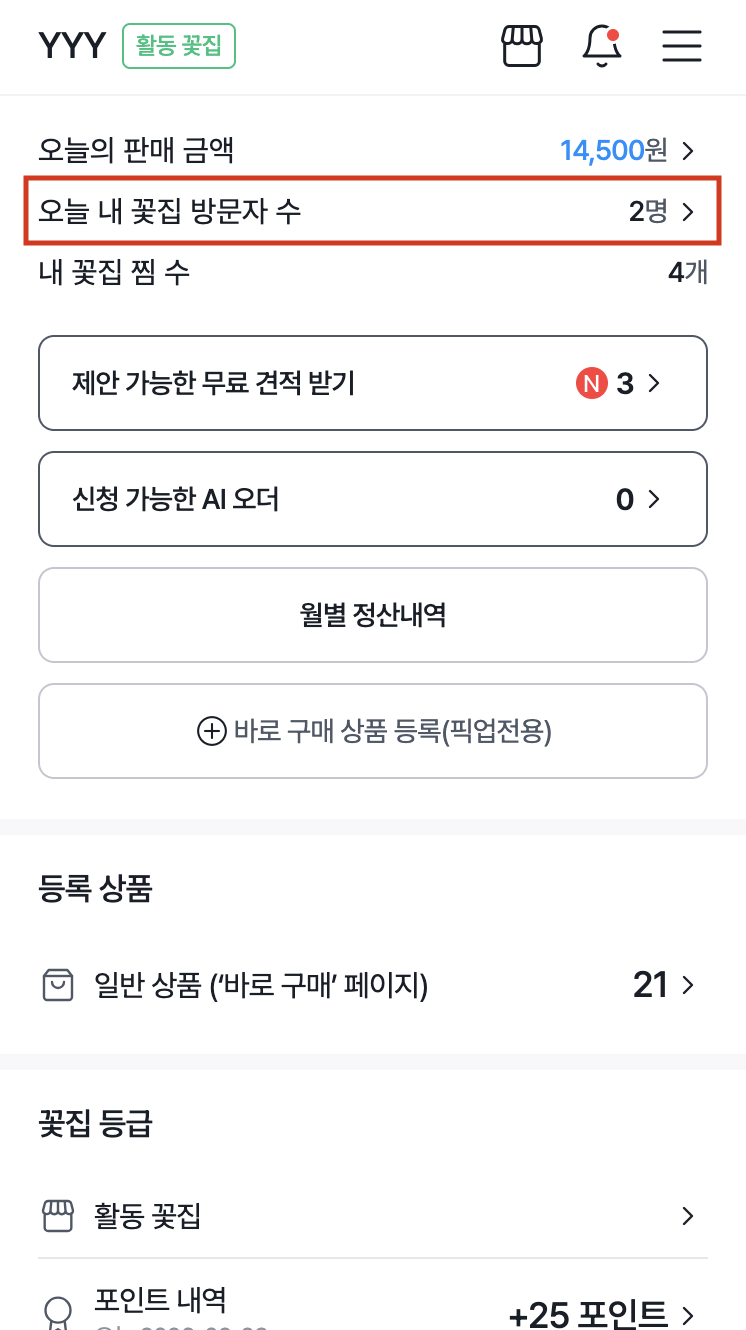Viewport: 746px width, 1330px height.
Task: Open 월별 정산내역
Action: coord(372,614)
